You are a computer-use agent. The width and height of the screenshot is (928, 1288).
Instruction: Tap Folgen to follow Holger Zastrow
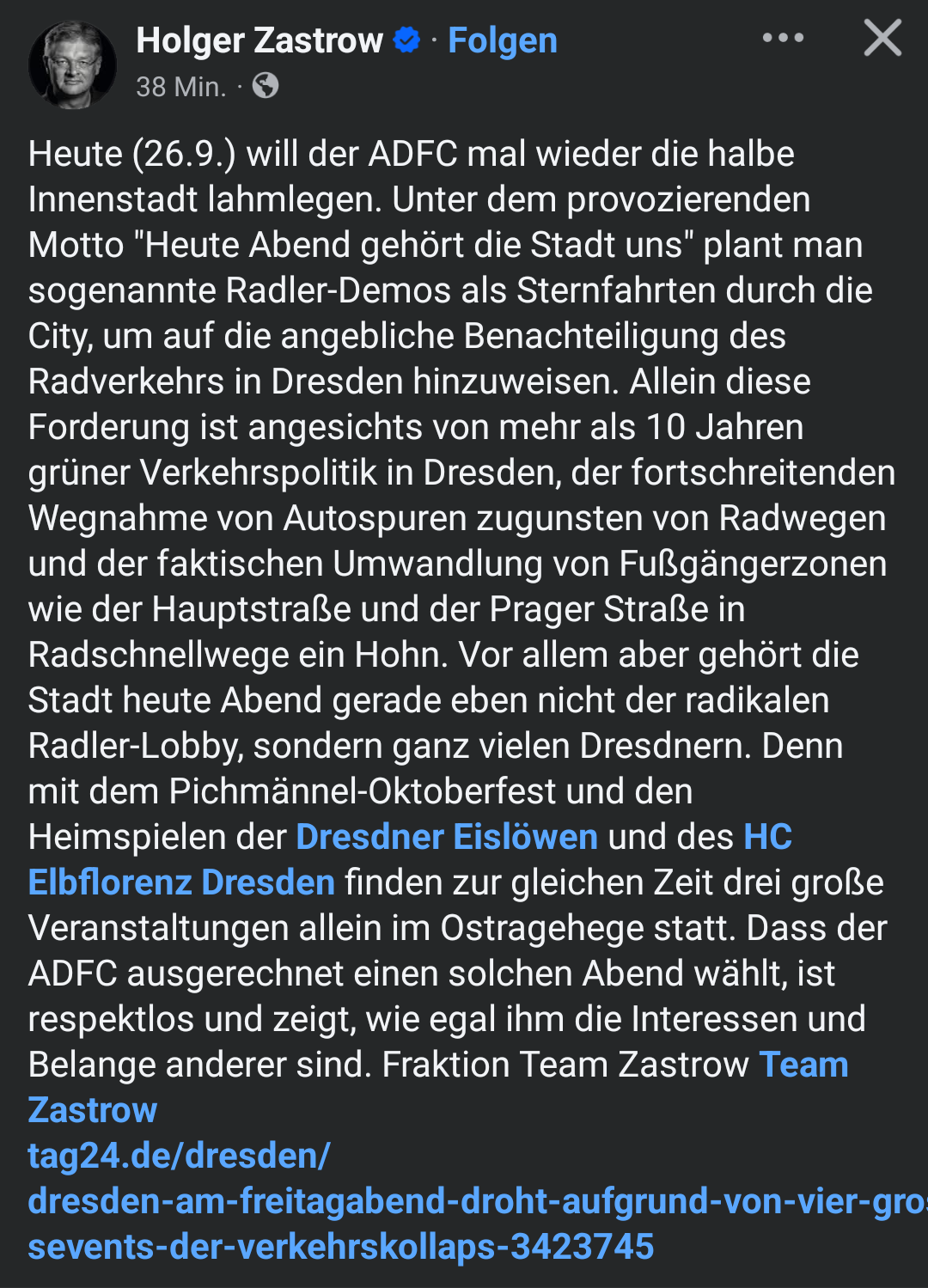pos(503,40)
